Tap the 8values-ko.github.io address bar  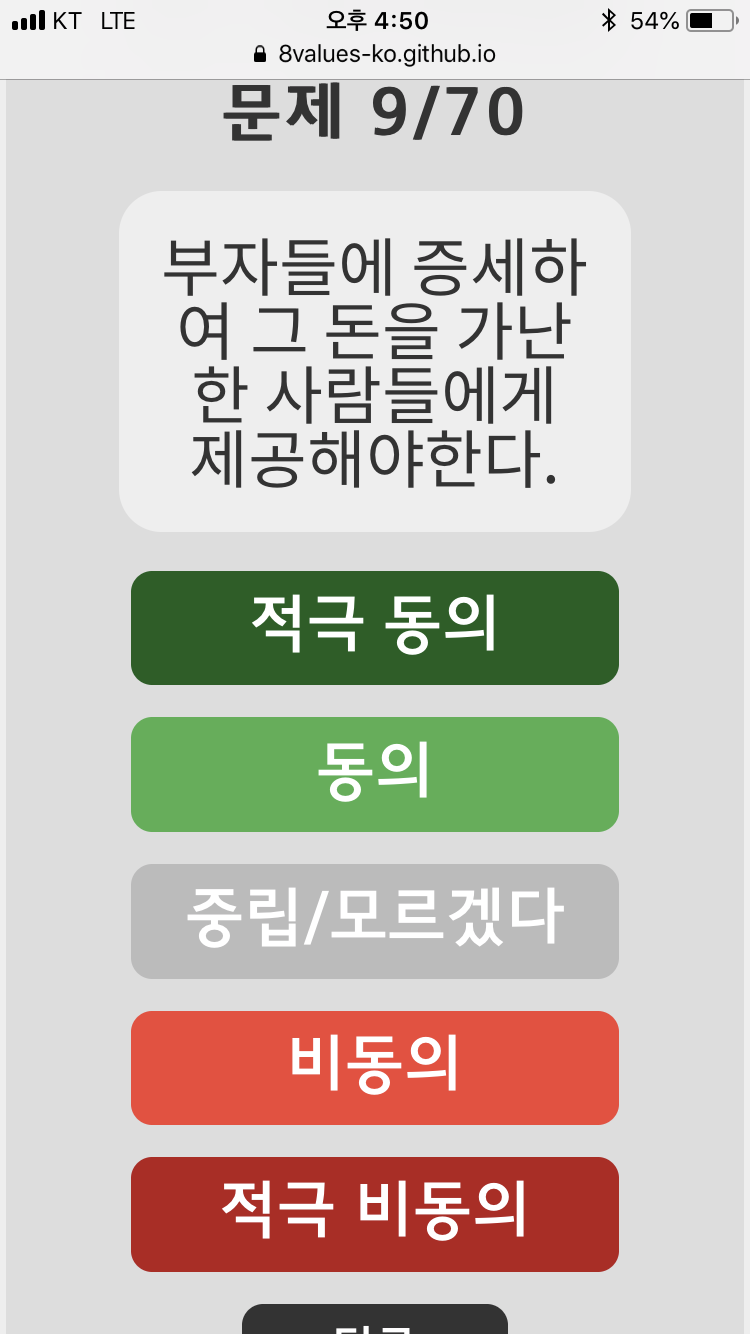374,53
